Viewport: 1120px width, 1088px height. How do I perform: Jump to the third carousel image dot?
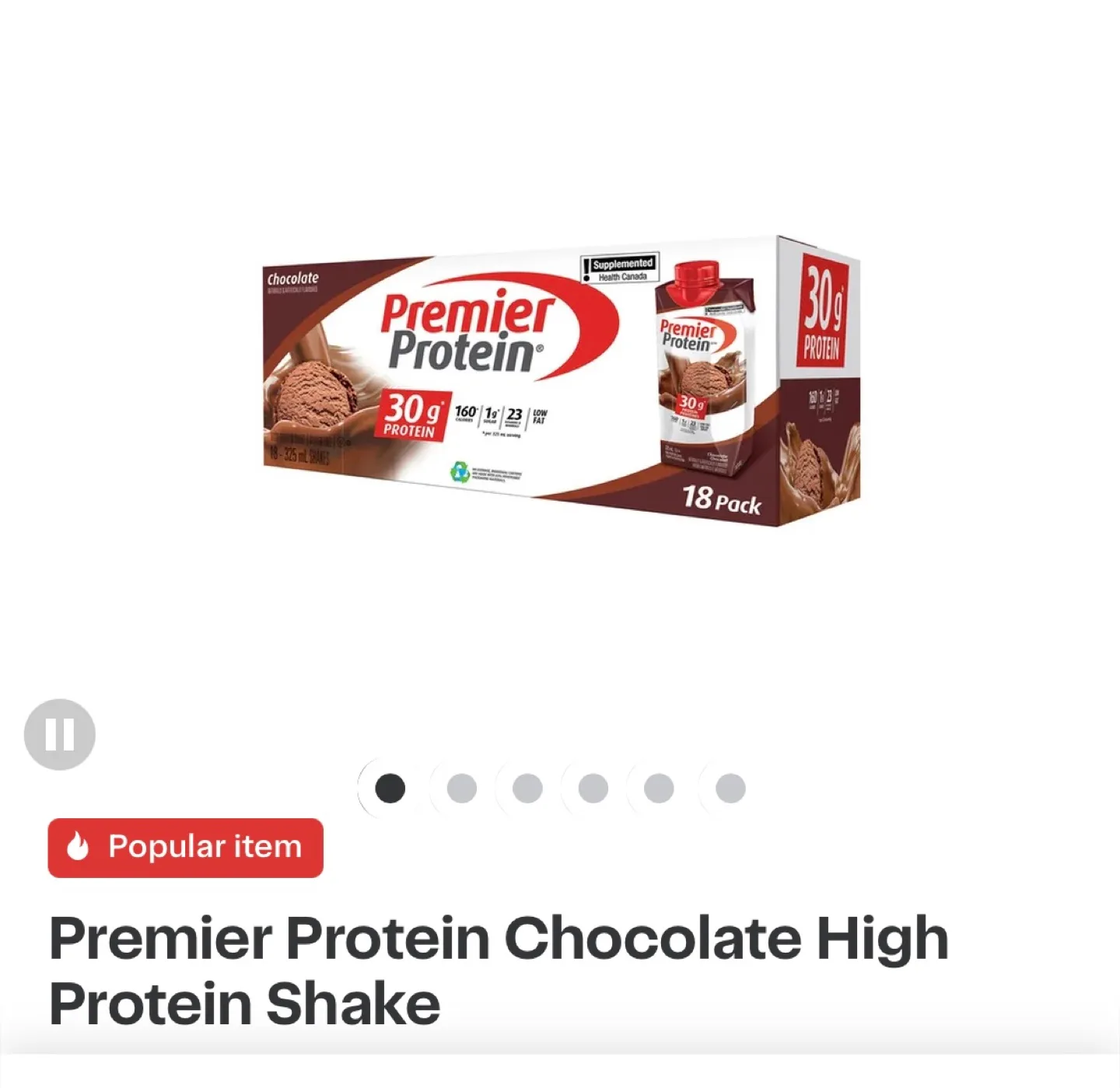pyautogui.click(x=527, y=788)
